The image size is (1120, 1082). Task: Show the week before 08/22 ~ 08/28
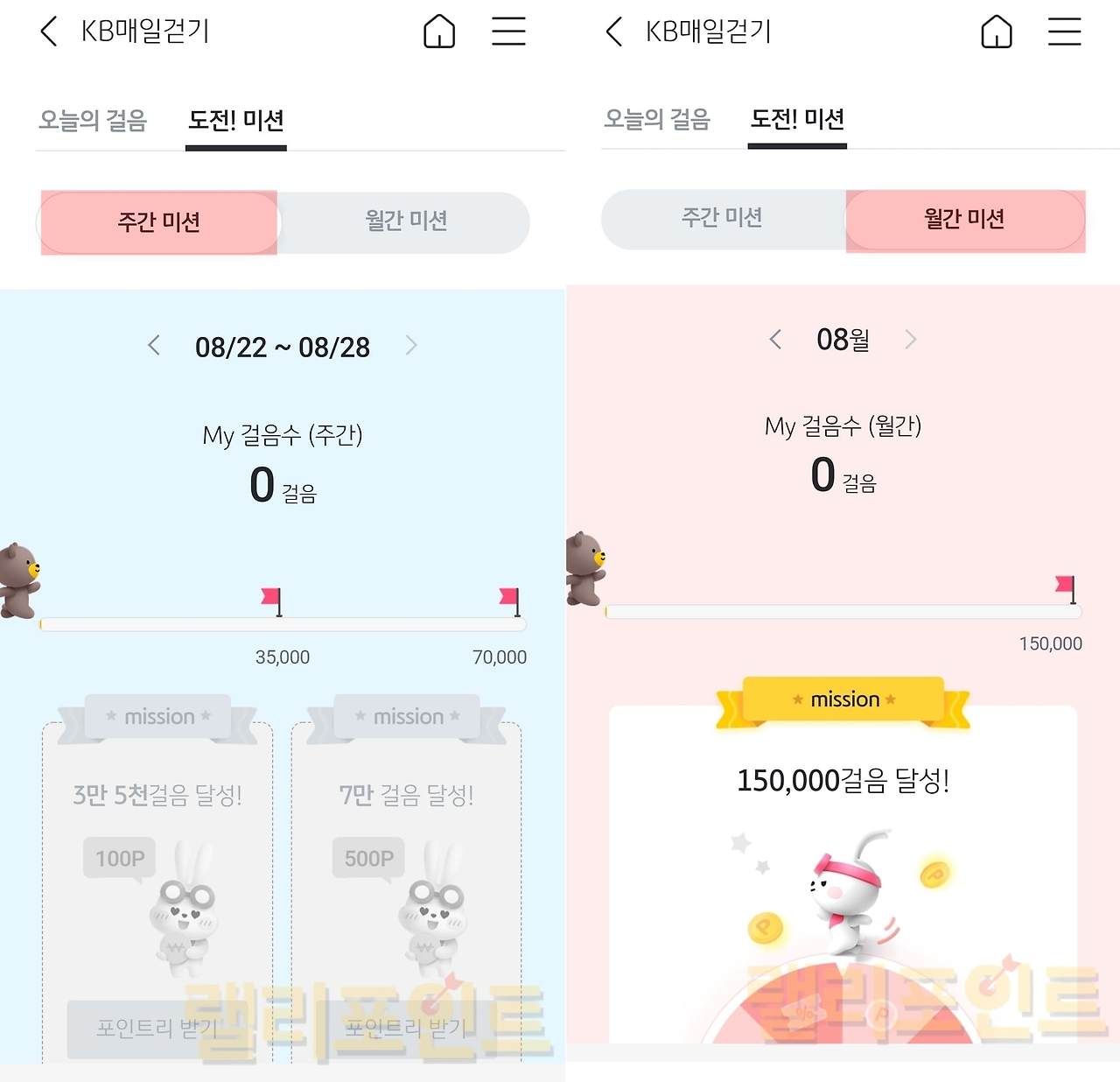(154, 346)
